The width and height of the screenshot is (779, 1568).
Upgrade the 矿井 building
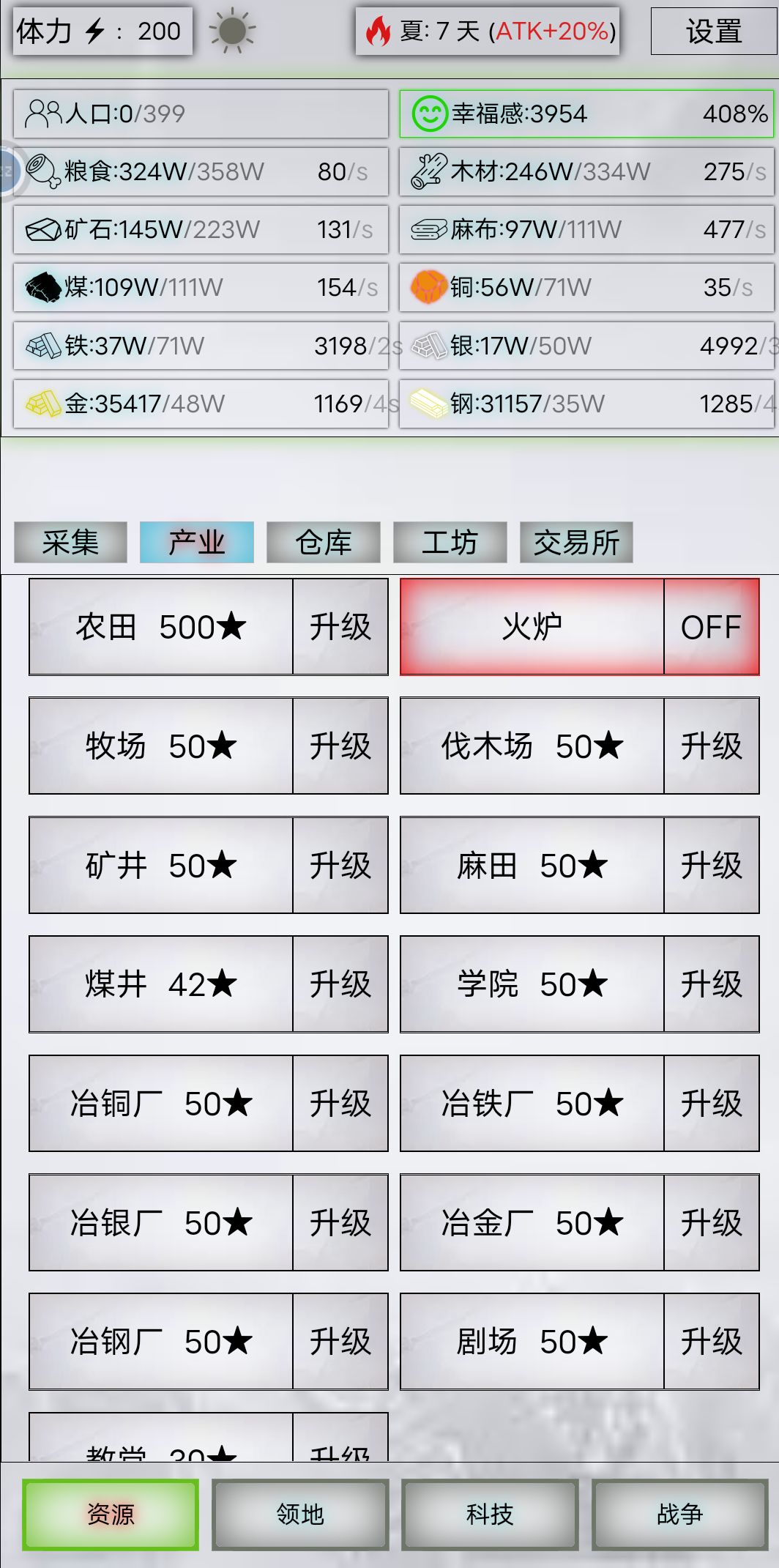(x=340, y=866)
